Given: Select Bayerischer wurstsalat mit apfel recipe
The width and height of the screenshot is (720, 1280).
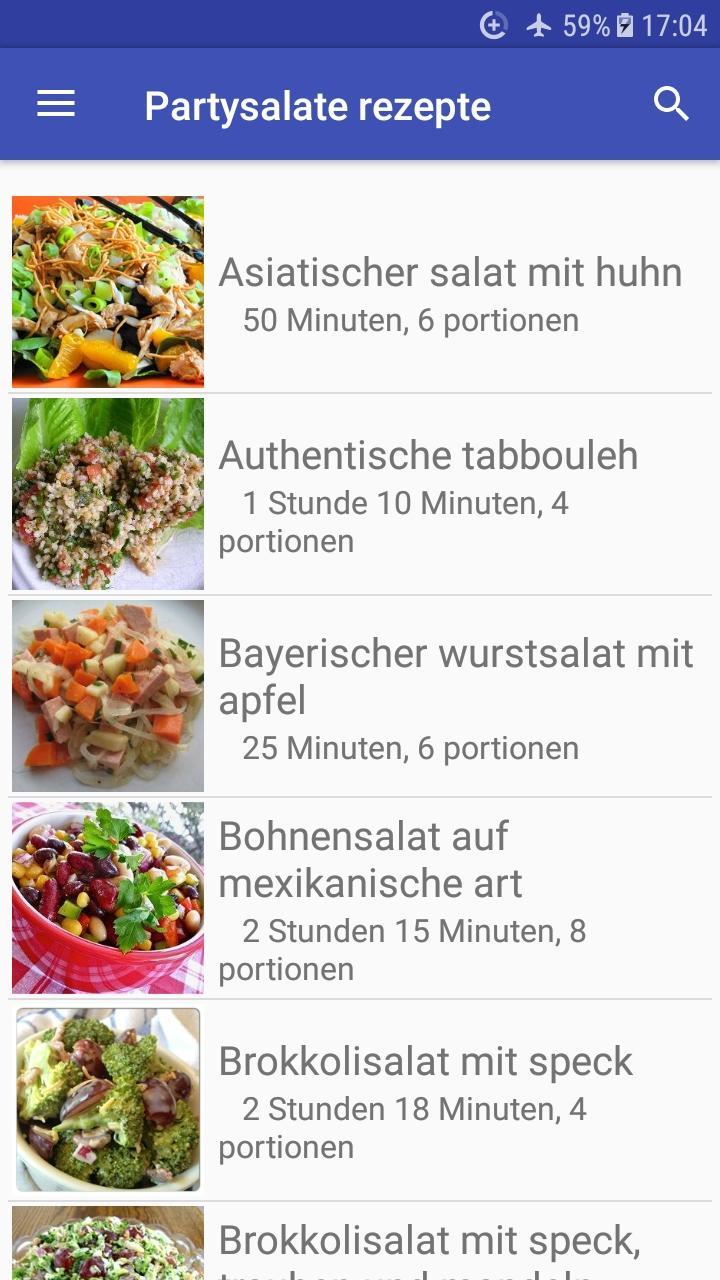Looking at the screenshot, I should 360,696.
